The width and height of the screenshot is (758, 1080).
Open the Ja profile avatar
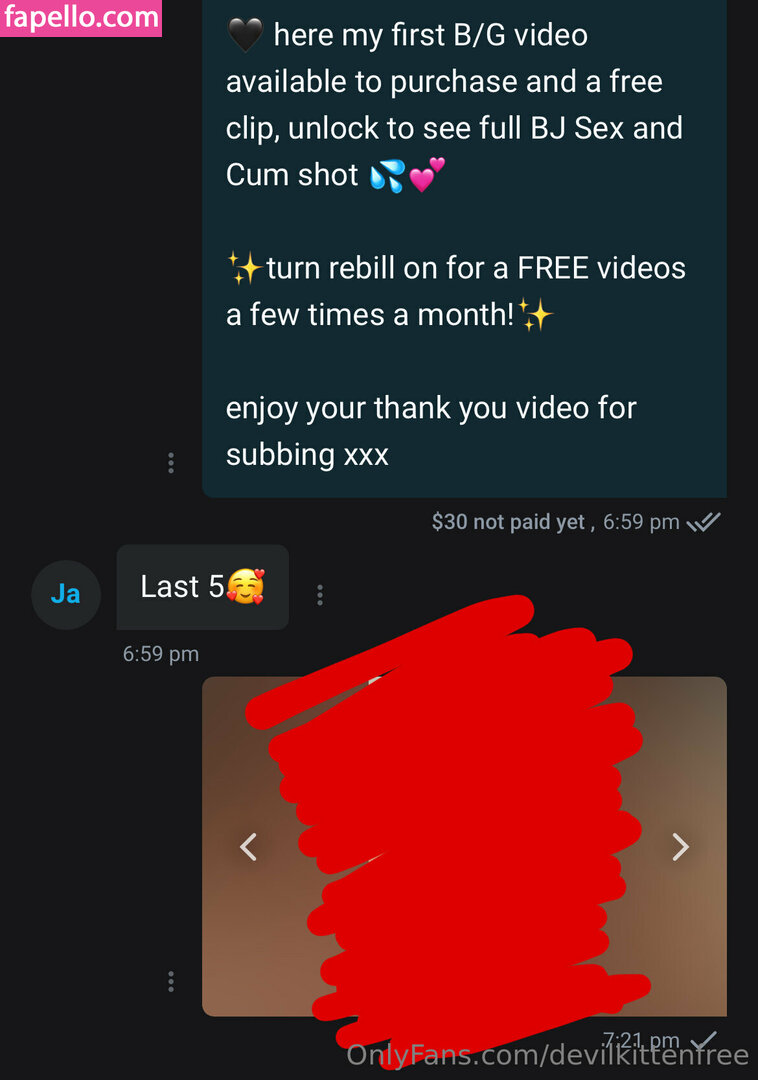66,594
